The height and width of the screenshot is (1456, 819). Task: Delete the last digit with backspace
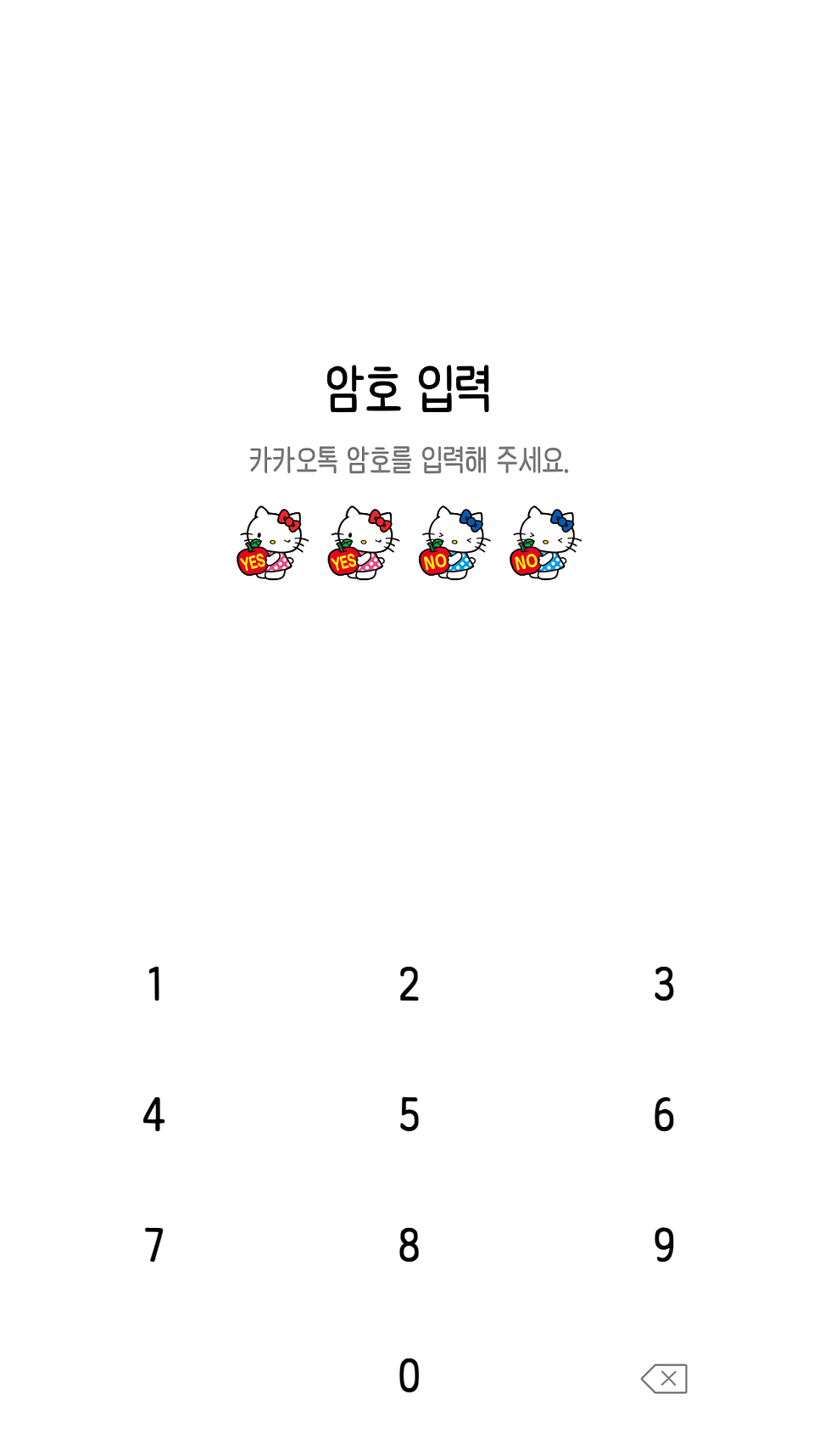pos(664,1379)
